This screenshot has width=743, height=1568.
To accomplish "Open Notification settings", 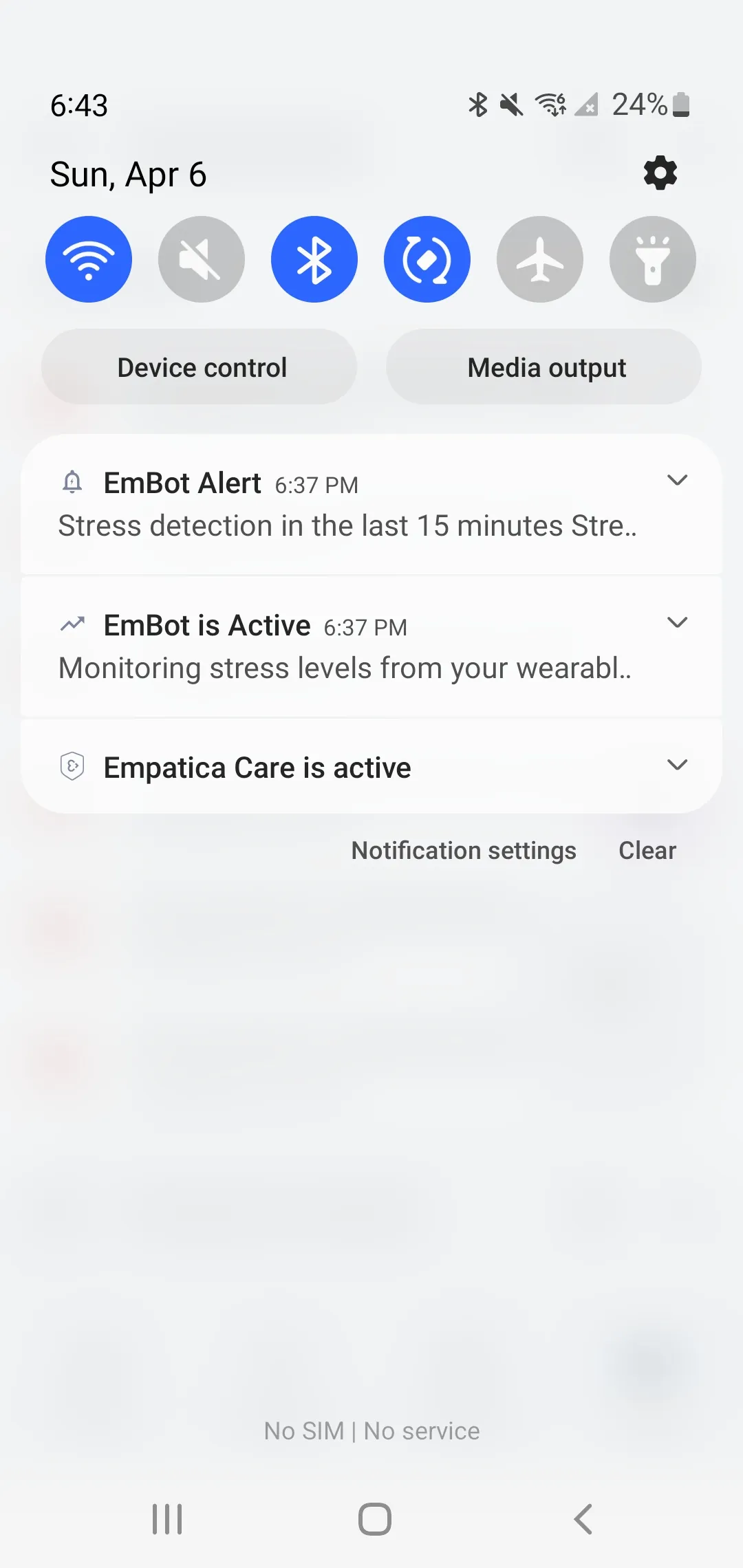I will (x=464, y=851).
